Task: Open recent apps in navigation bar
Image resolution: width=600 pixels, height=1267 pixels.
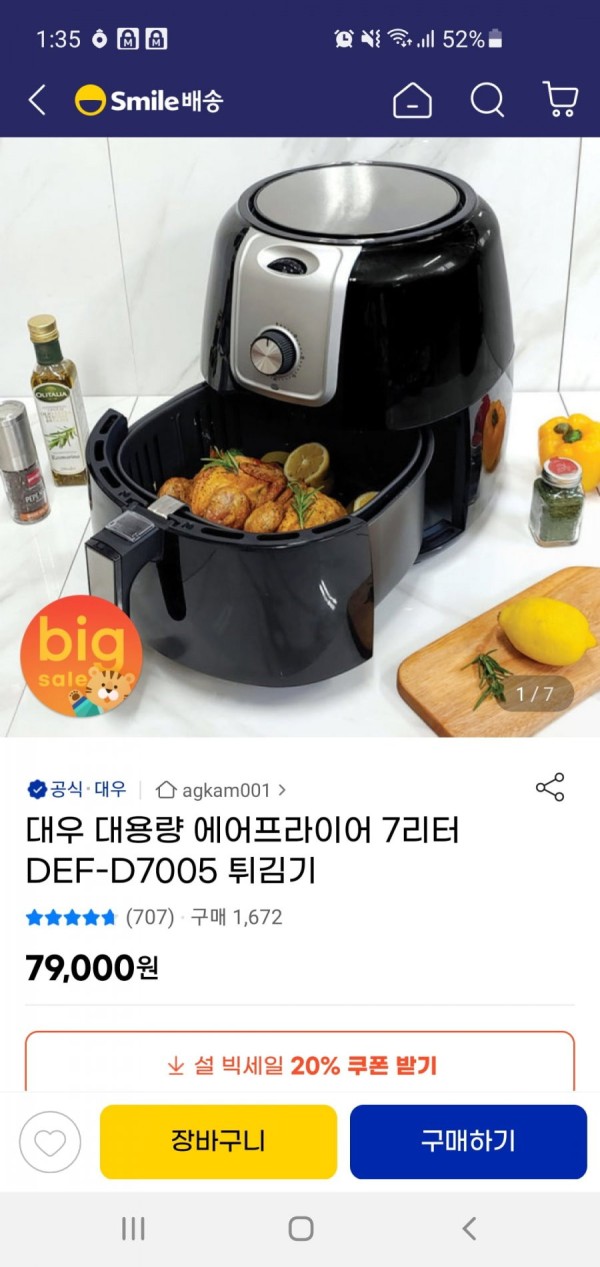Action: click(133, 1229)
